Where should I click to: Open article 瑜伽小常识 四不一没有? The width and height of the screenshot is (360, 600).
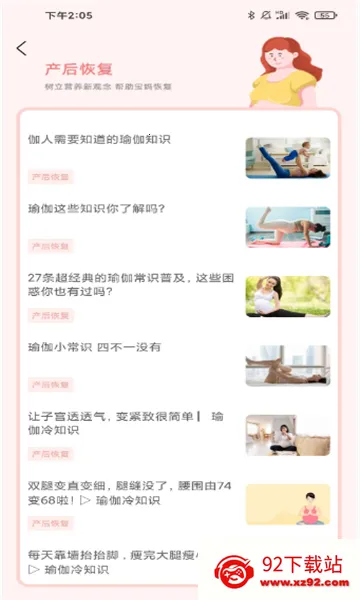179,365
